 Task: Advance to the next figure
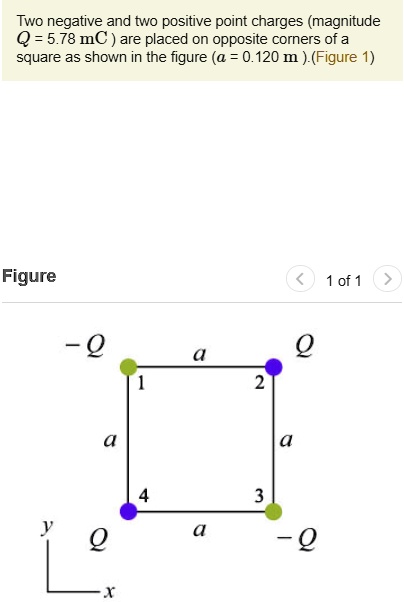point(387,279)
